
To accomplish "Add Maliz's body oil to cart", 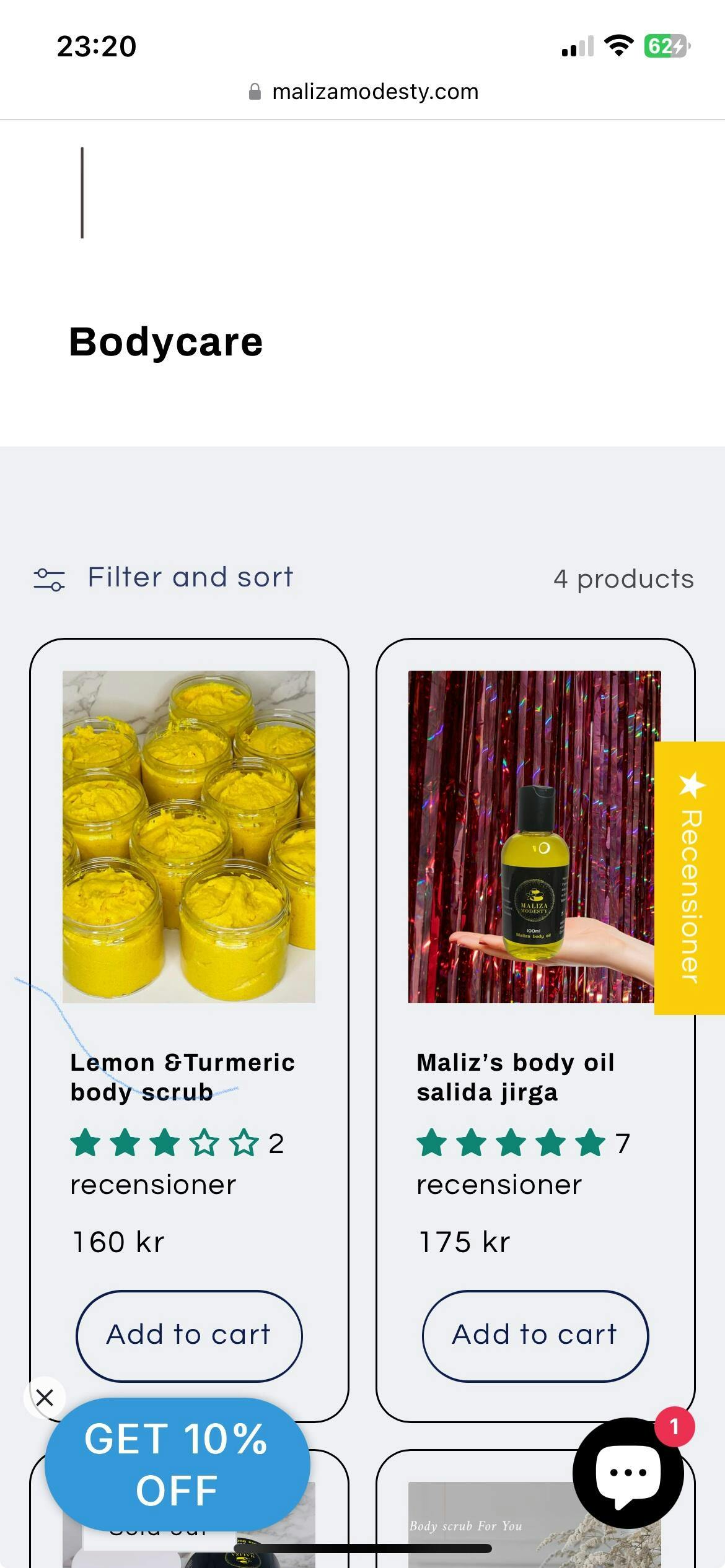I will 535,1335.
